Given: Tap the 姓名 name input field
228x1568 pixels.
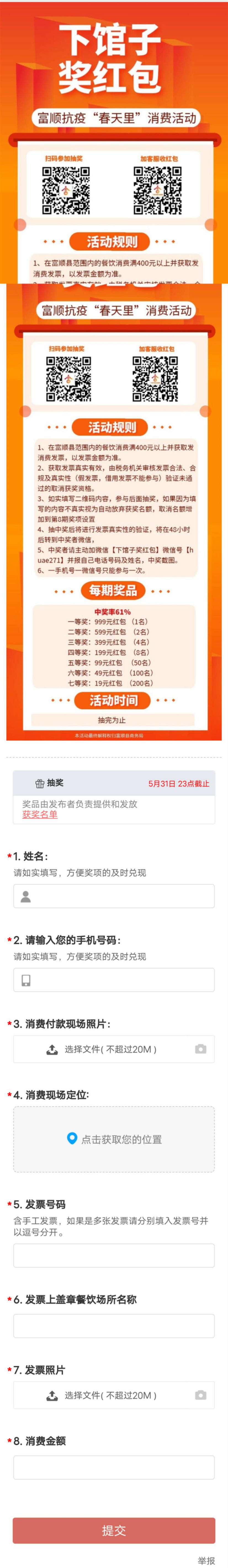Looking at the screenshot, I should tap(119, 896).
